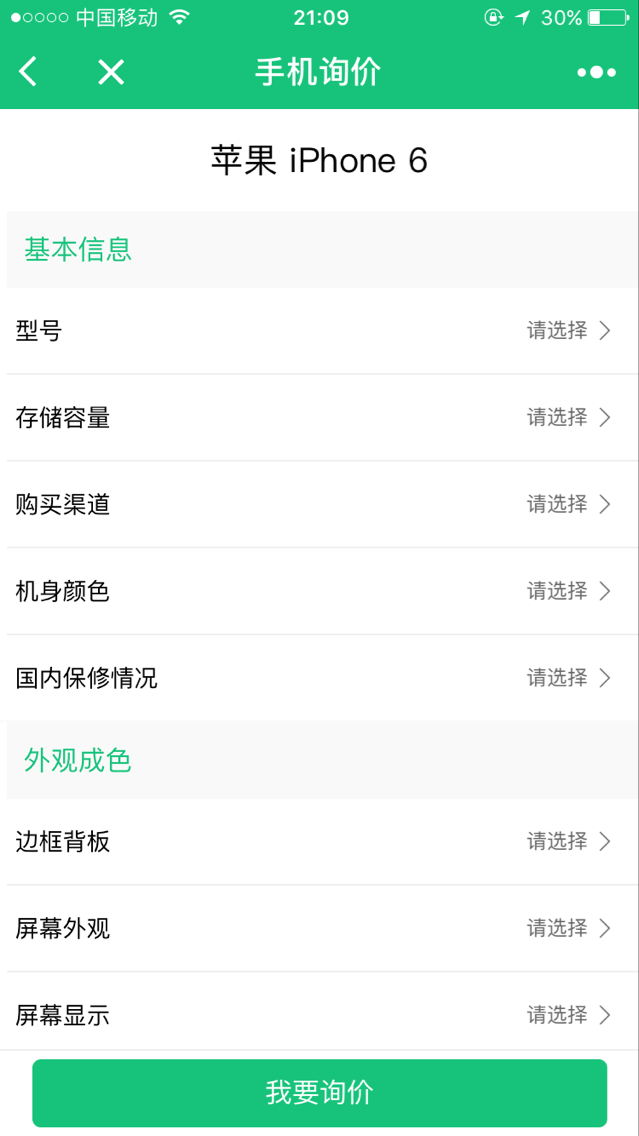Viewport: 639px width, 1136px height.
Task: Close the page with the X icon
Action: [111, 72]
